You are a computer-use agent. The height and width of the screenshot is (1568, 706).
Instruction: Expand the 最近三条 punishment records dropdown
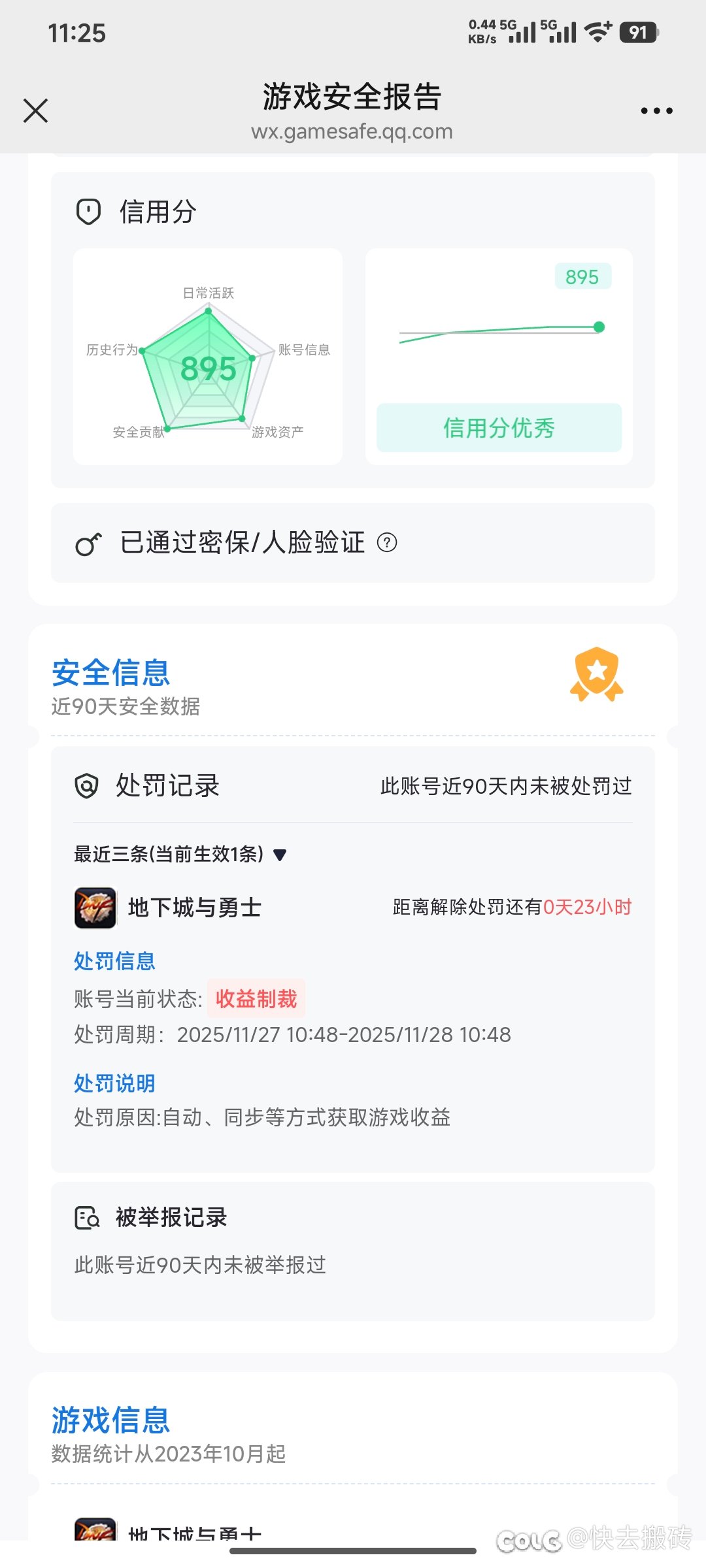(280, 855)
